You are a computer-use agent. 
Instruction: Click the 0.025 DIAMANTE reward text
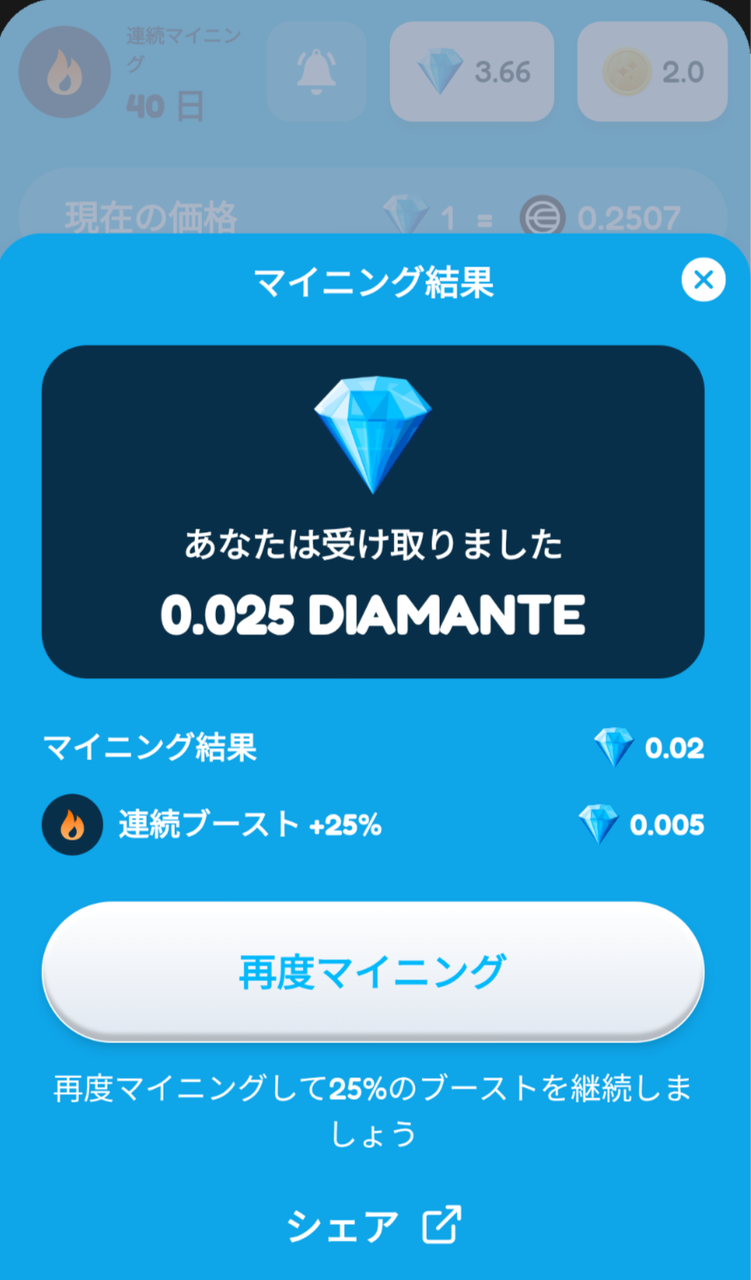coord(374,616)
